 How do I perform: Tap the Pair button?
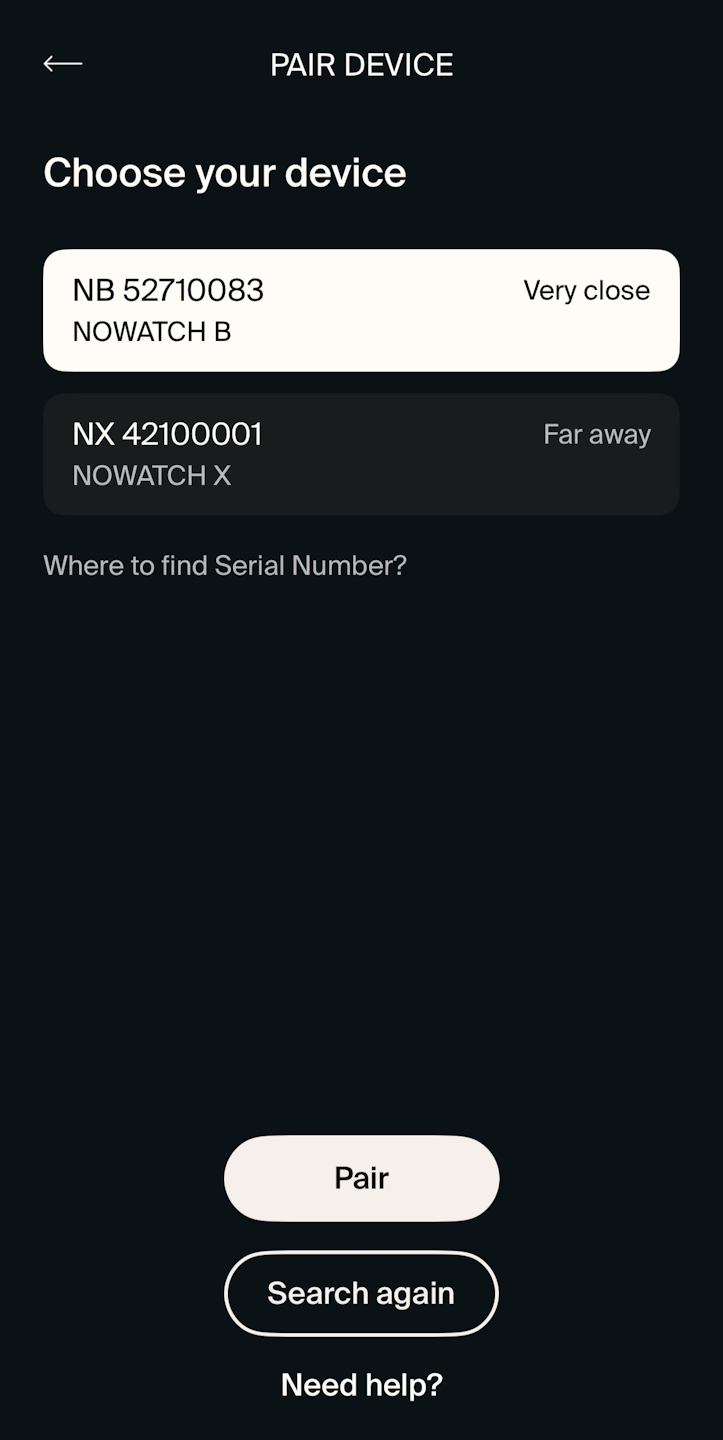361,1178
